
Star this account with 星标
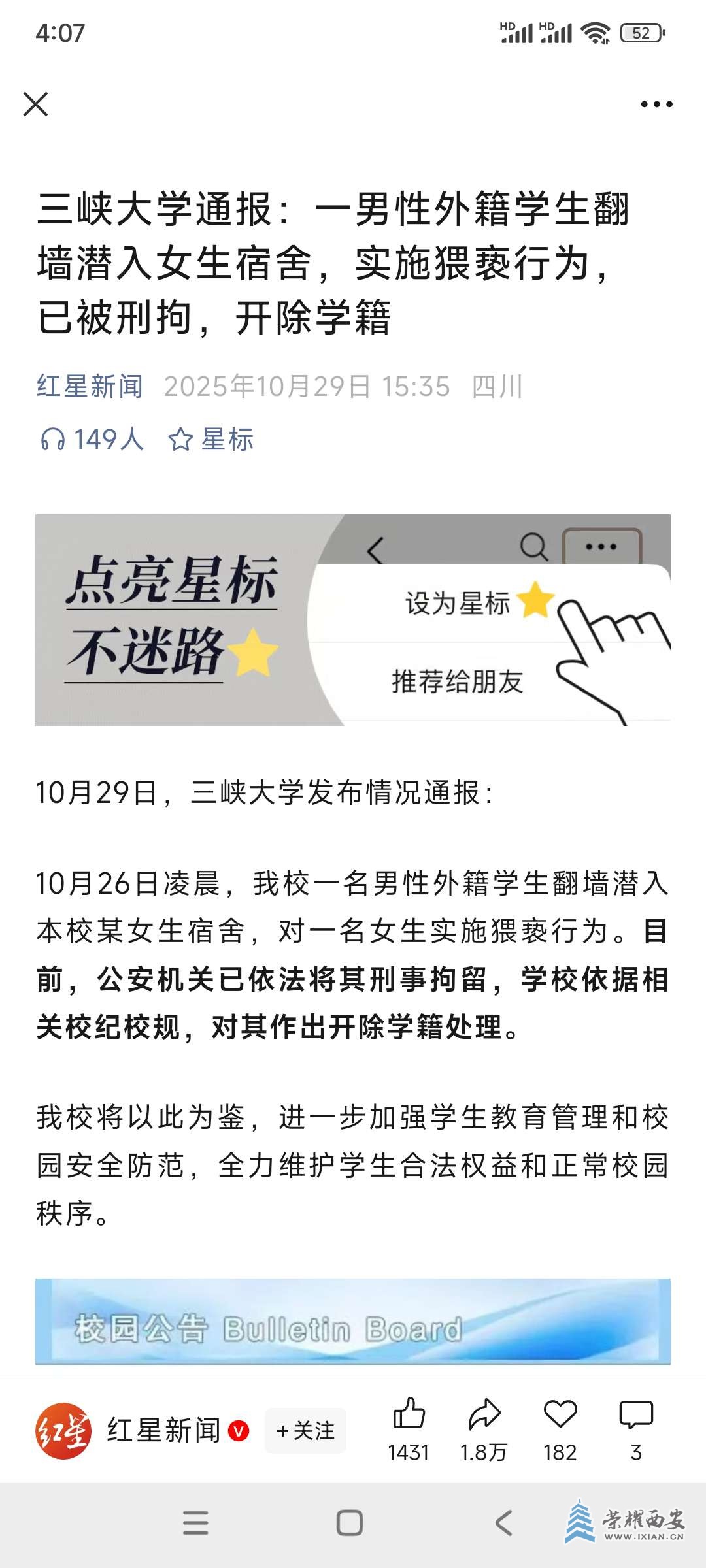point(210,439)
